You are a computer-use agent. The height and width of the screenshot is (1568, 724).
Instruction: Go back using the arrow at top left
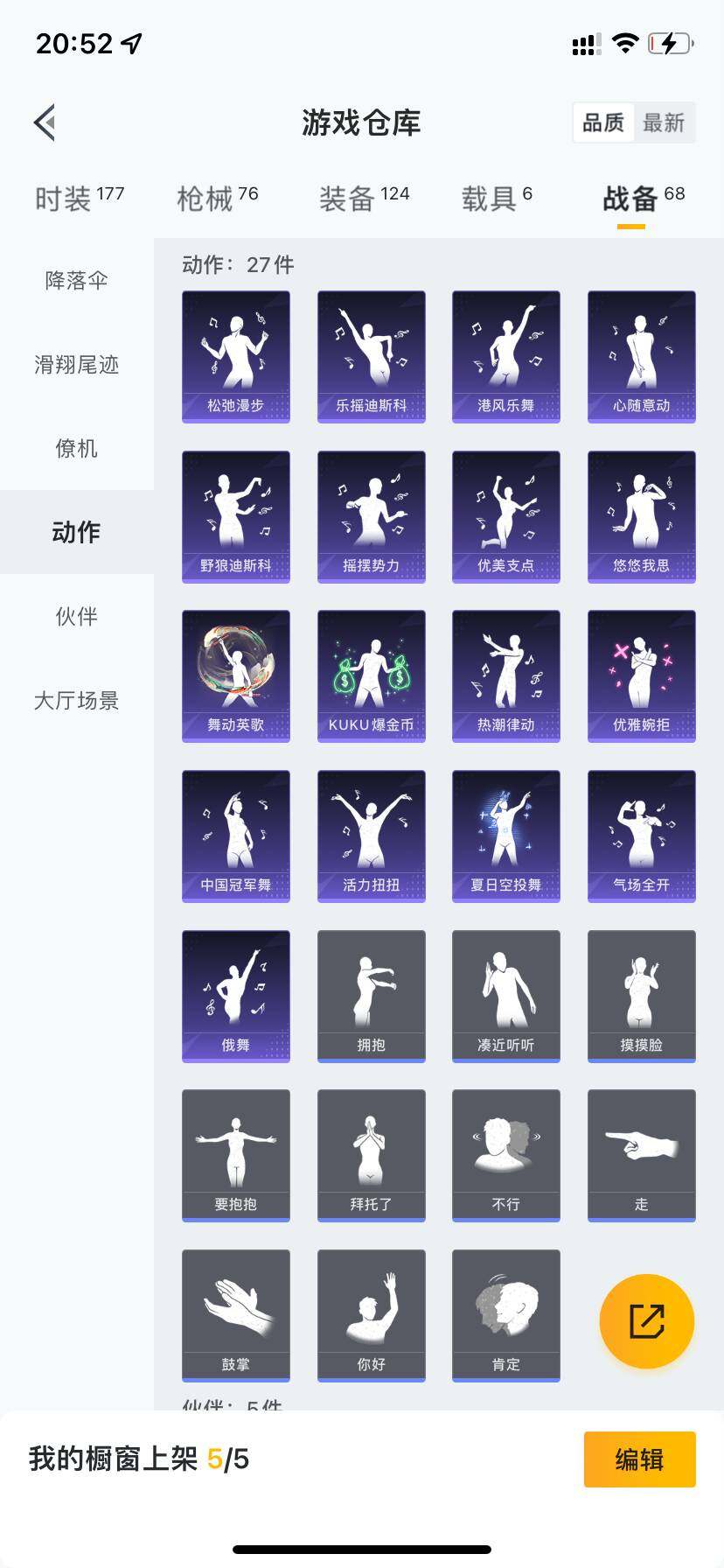point(45,122)
